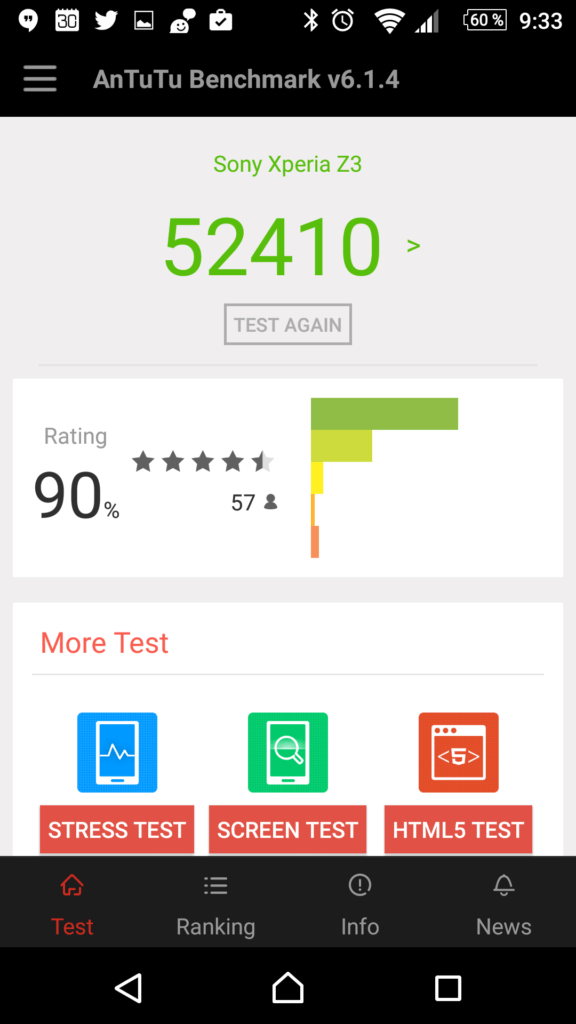Return to the home screen
576x1024 pixels.
coord(288,987)
